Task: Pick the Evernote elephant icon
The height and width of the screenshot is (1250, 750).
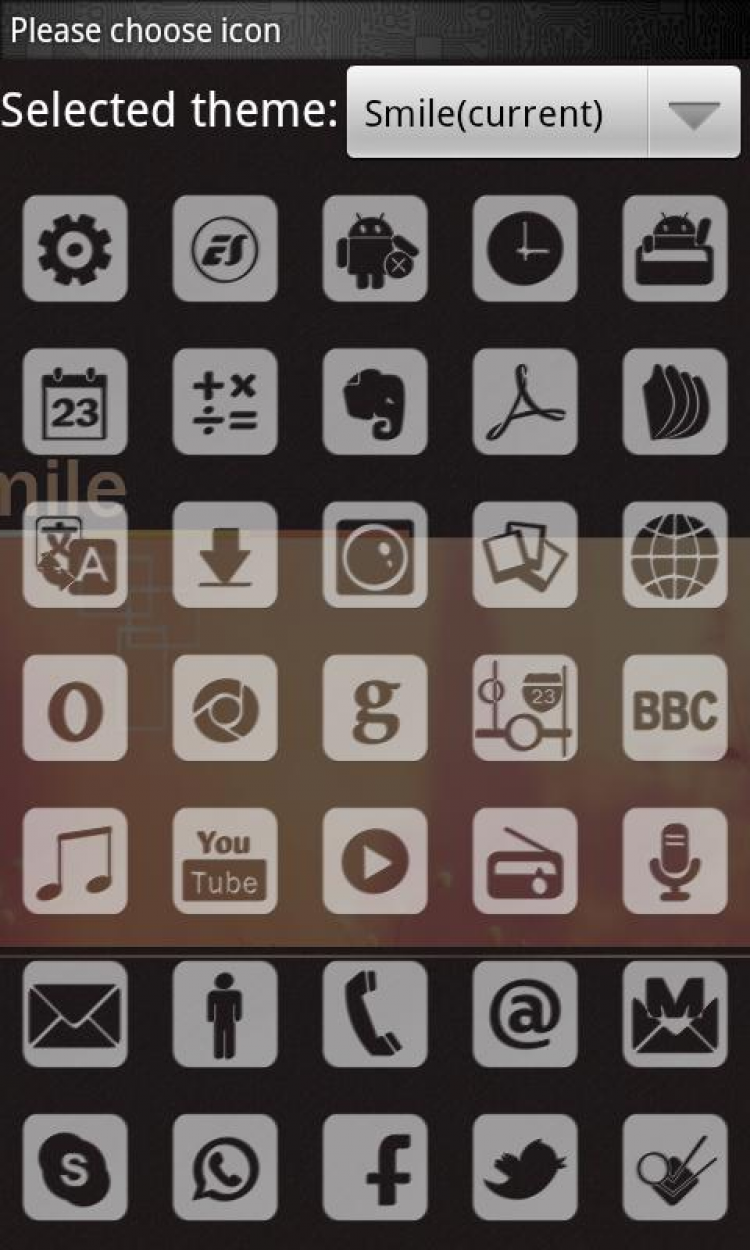Action: pyautogui.click(x=375, y=401)
